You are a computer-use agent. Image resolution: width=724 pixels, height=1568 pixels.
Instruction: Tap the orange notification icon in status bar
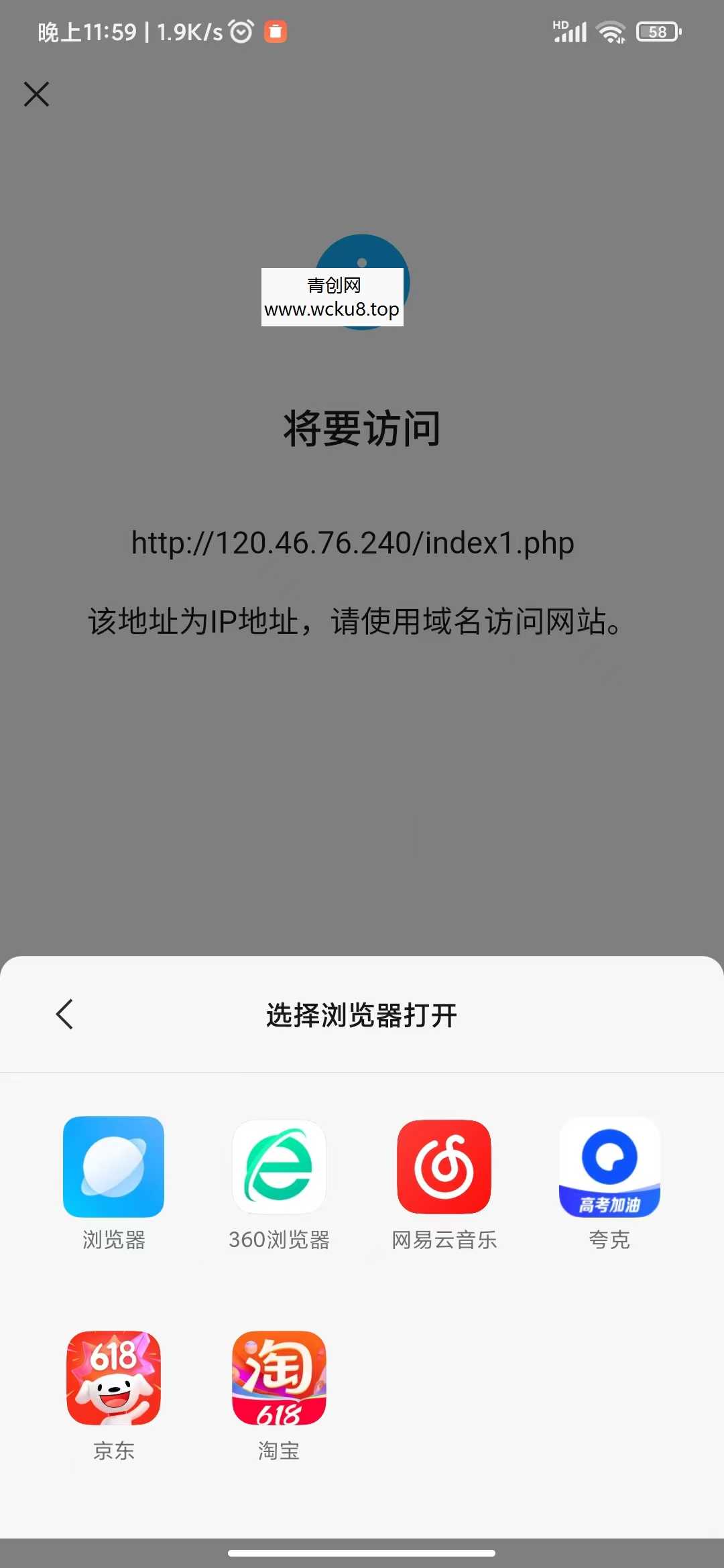(x=276, y=31)
